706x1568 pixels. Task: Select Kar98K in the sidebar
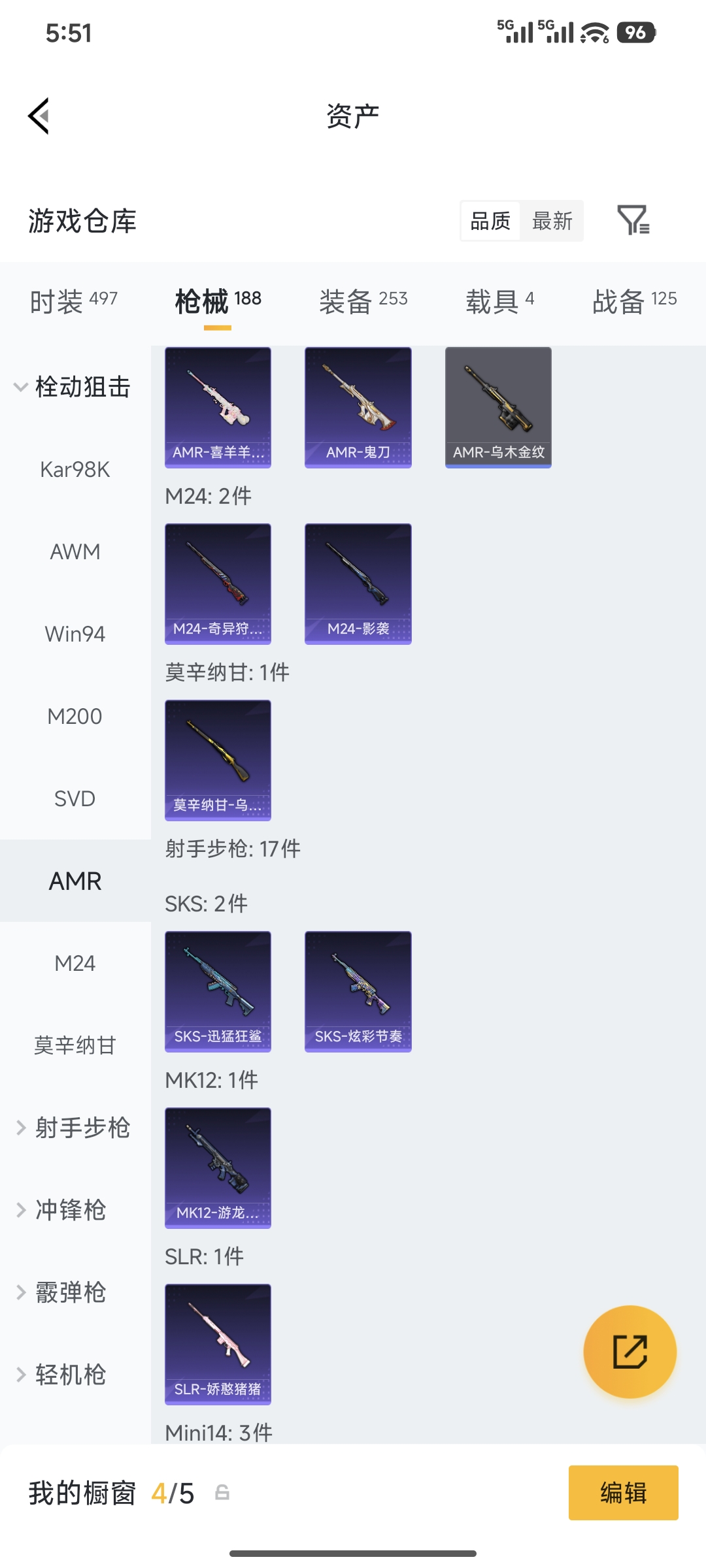click(74, 468)
